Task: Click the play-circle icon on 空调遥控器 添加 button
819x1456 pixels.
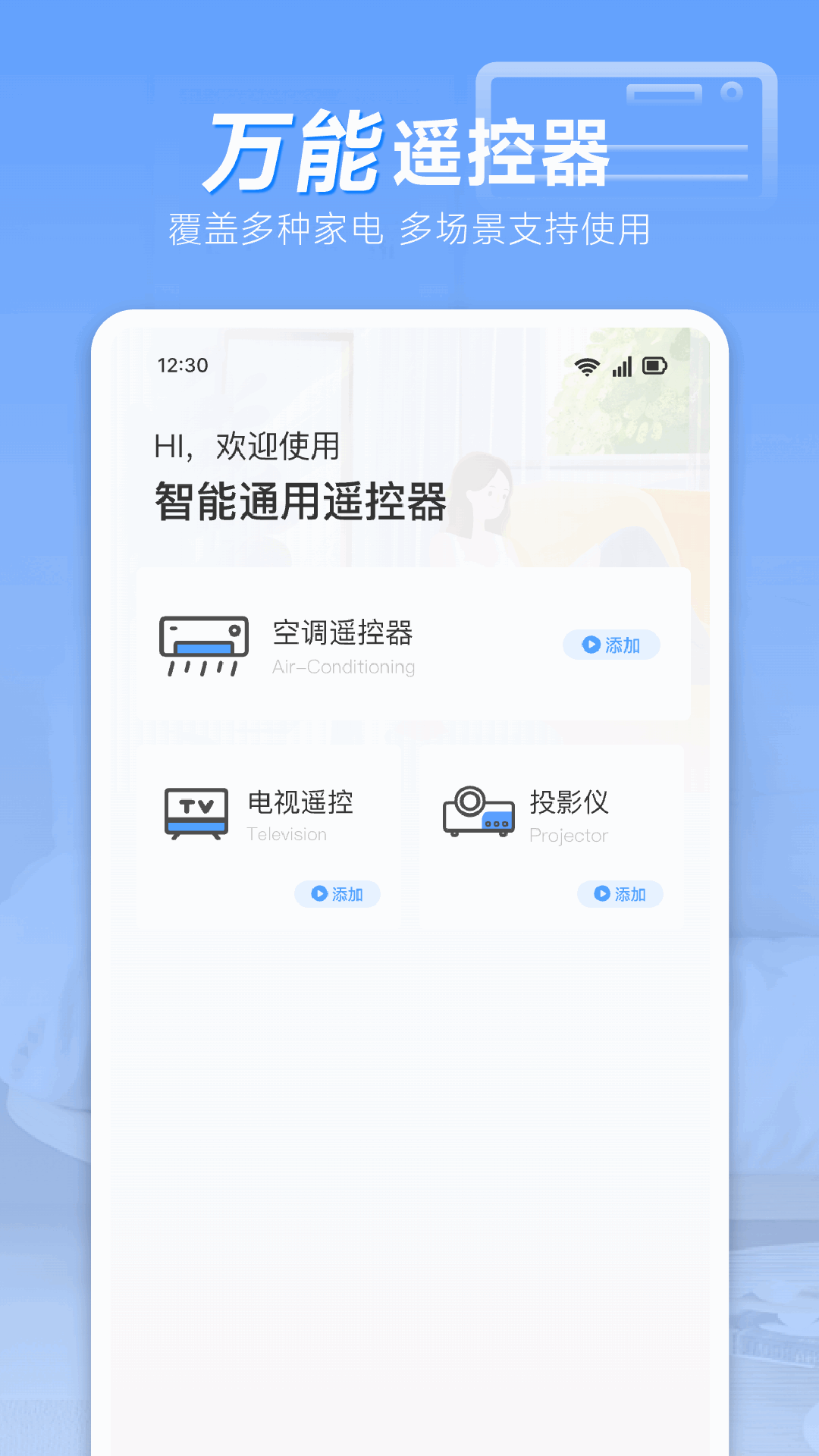Action: tap(590, 645)
